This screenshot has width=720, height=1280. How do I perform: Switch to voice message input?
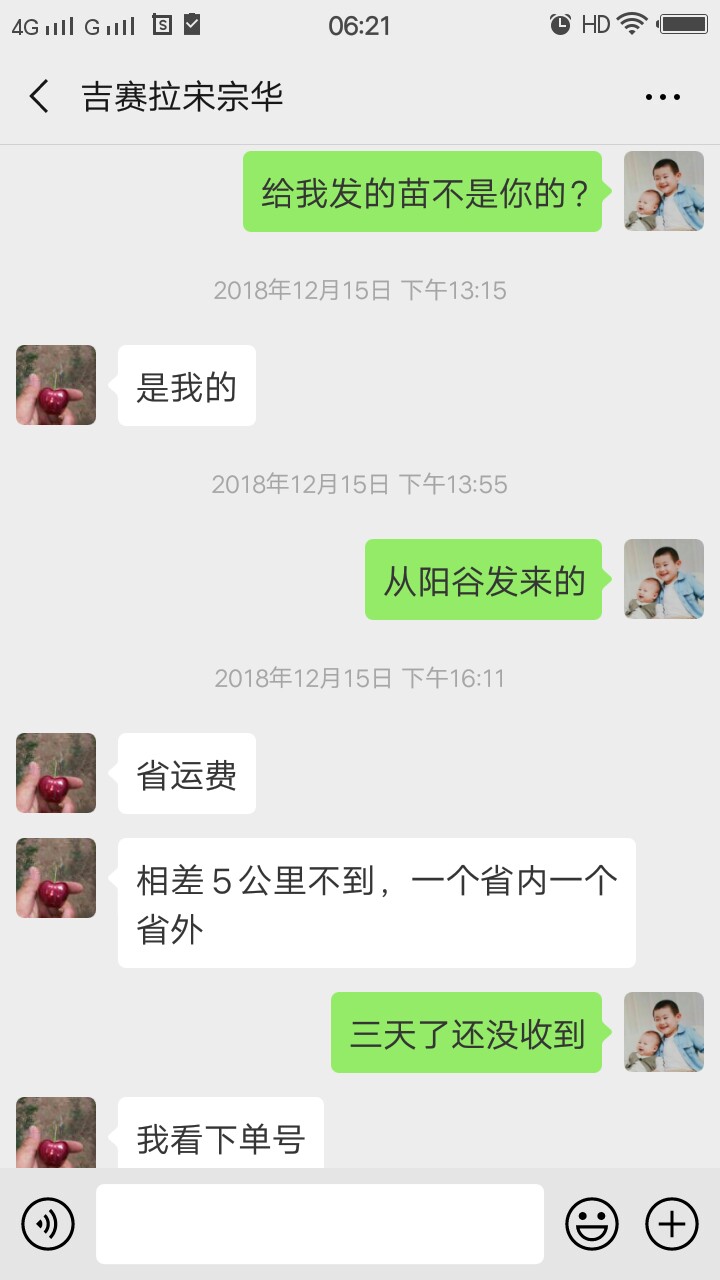click(48, 1223)
